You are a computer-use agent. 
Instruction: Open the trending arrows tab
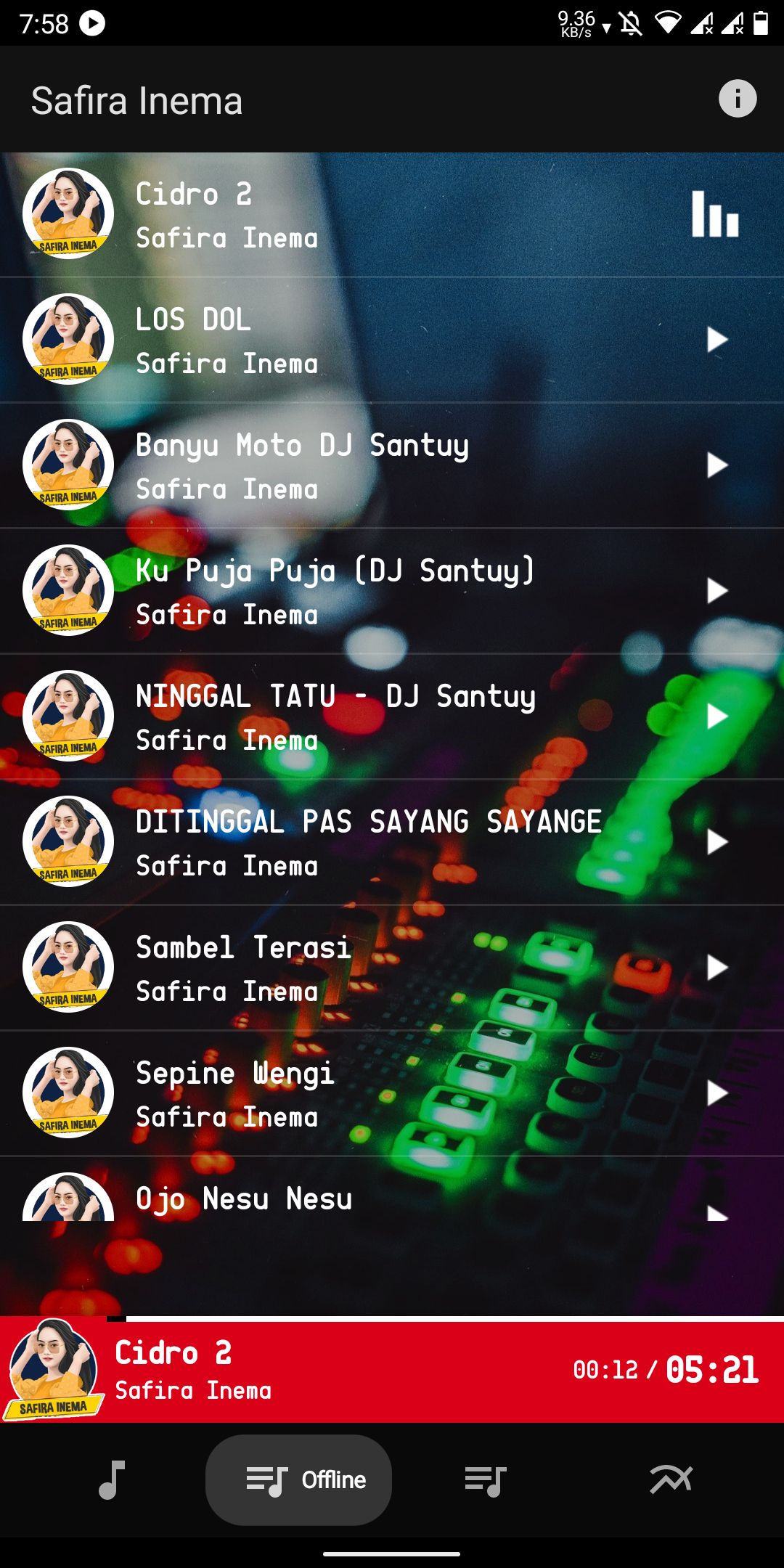point(671,1479)
